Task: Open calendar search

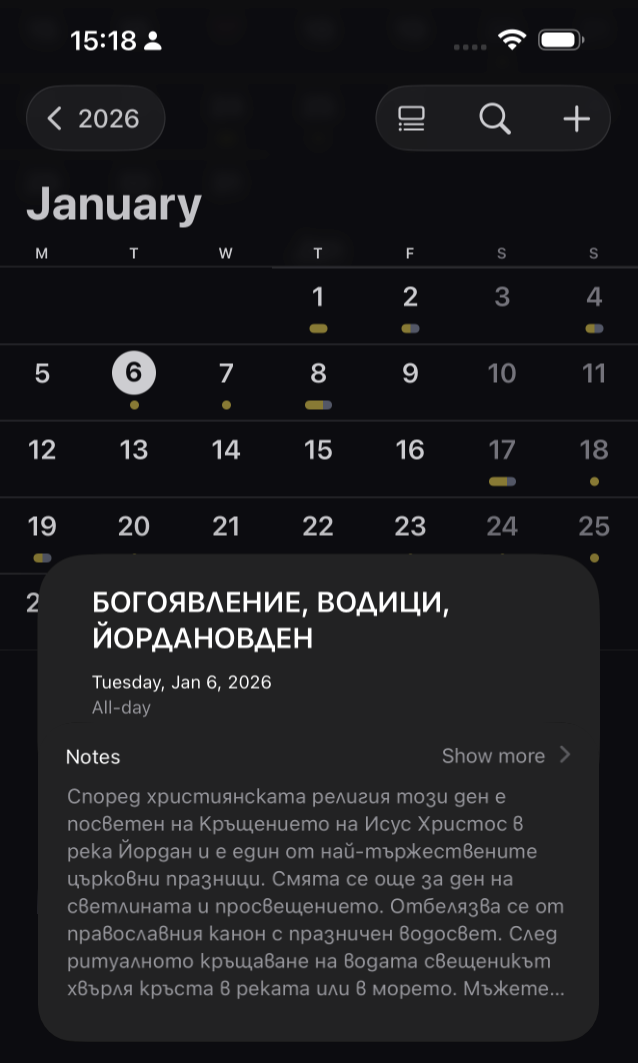Action: pyautogui.click(x=494, y=119)
